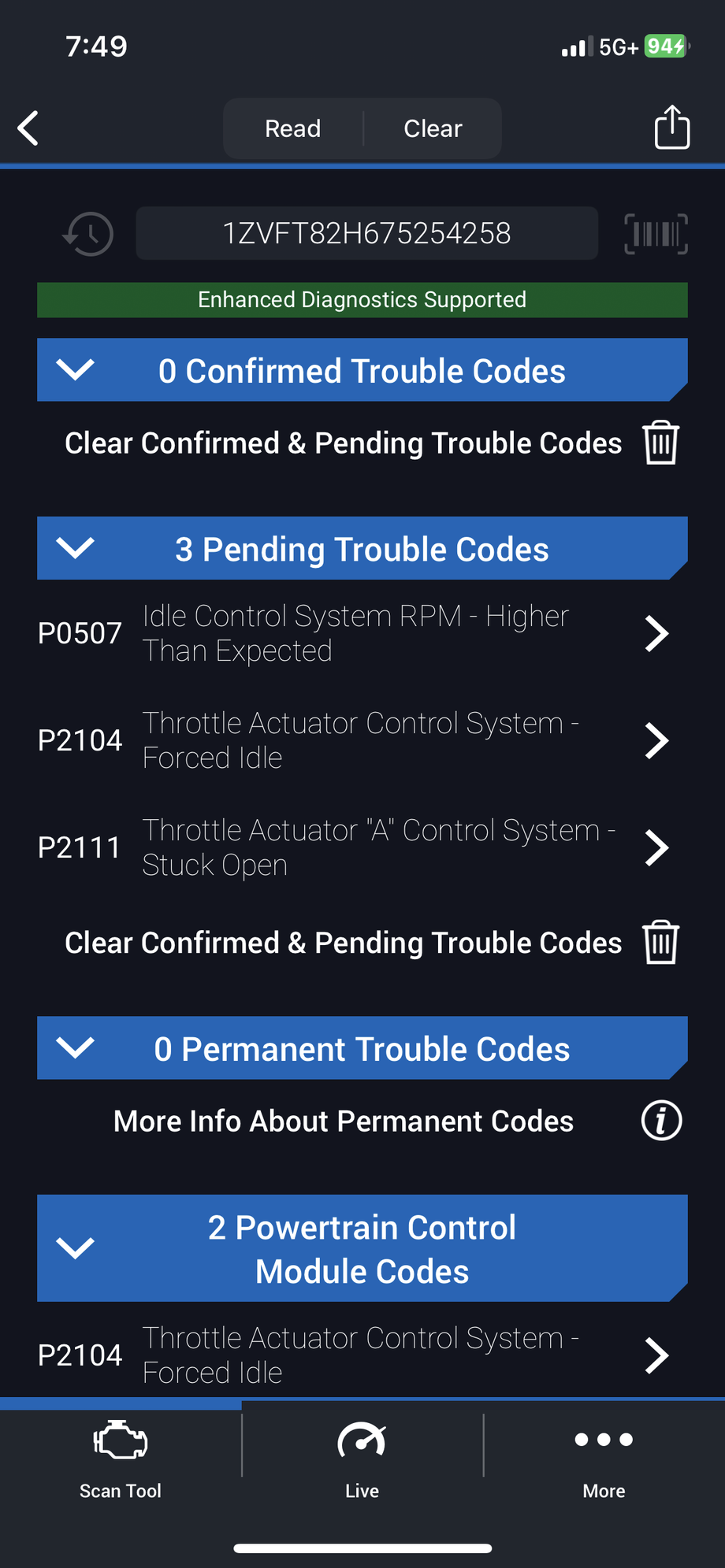The image size is (725, 1568).
Task: Tap trash icon below pending codes list
Action: coord(660,942)
